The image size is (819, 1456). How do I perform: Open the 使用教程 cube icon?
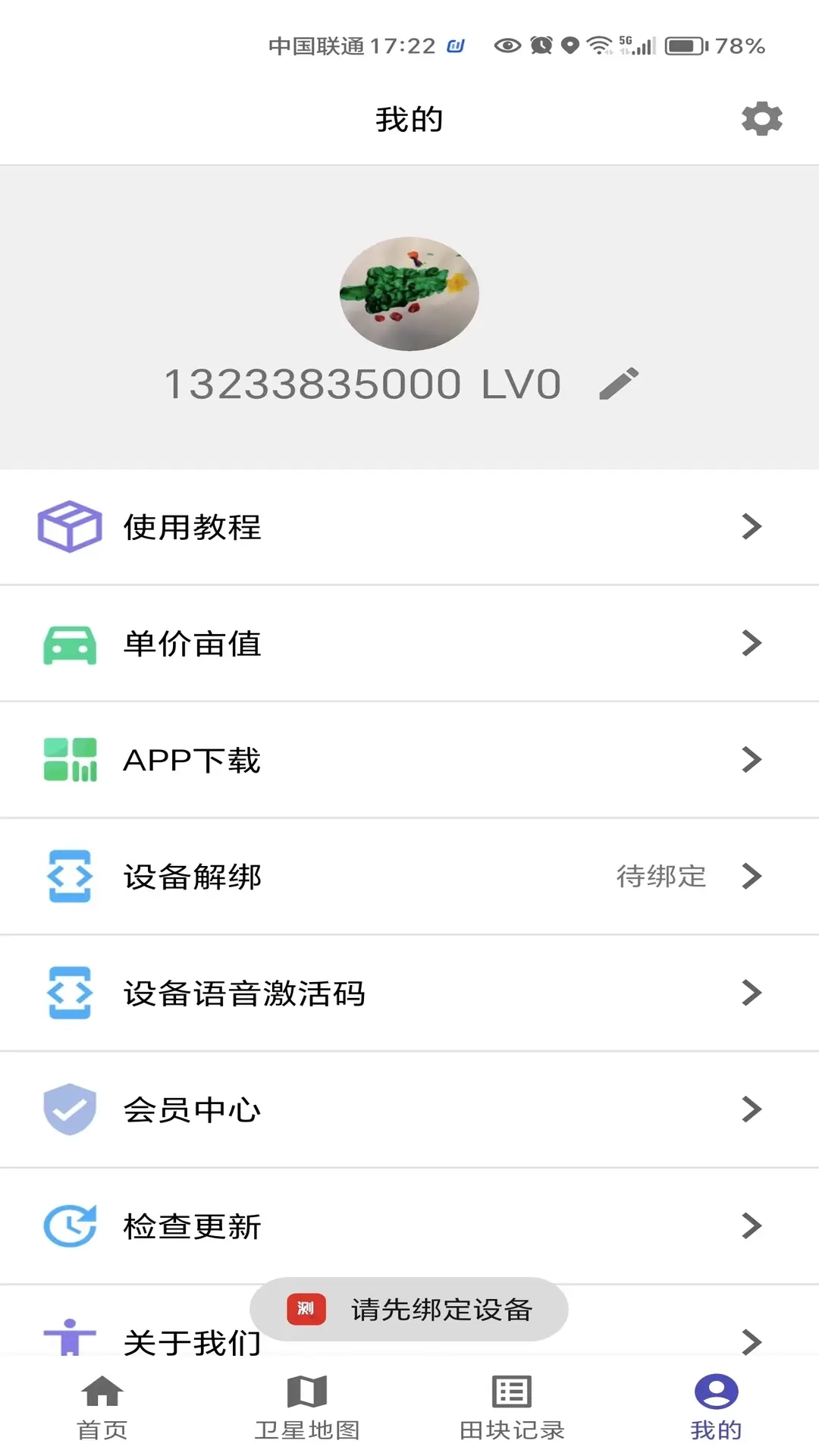click(69, 526)
